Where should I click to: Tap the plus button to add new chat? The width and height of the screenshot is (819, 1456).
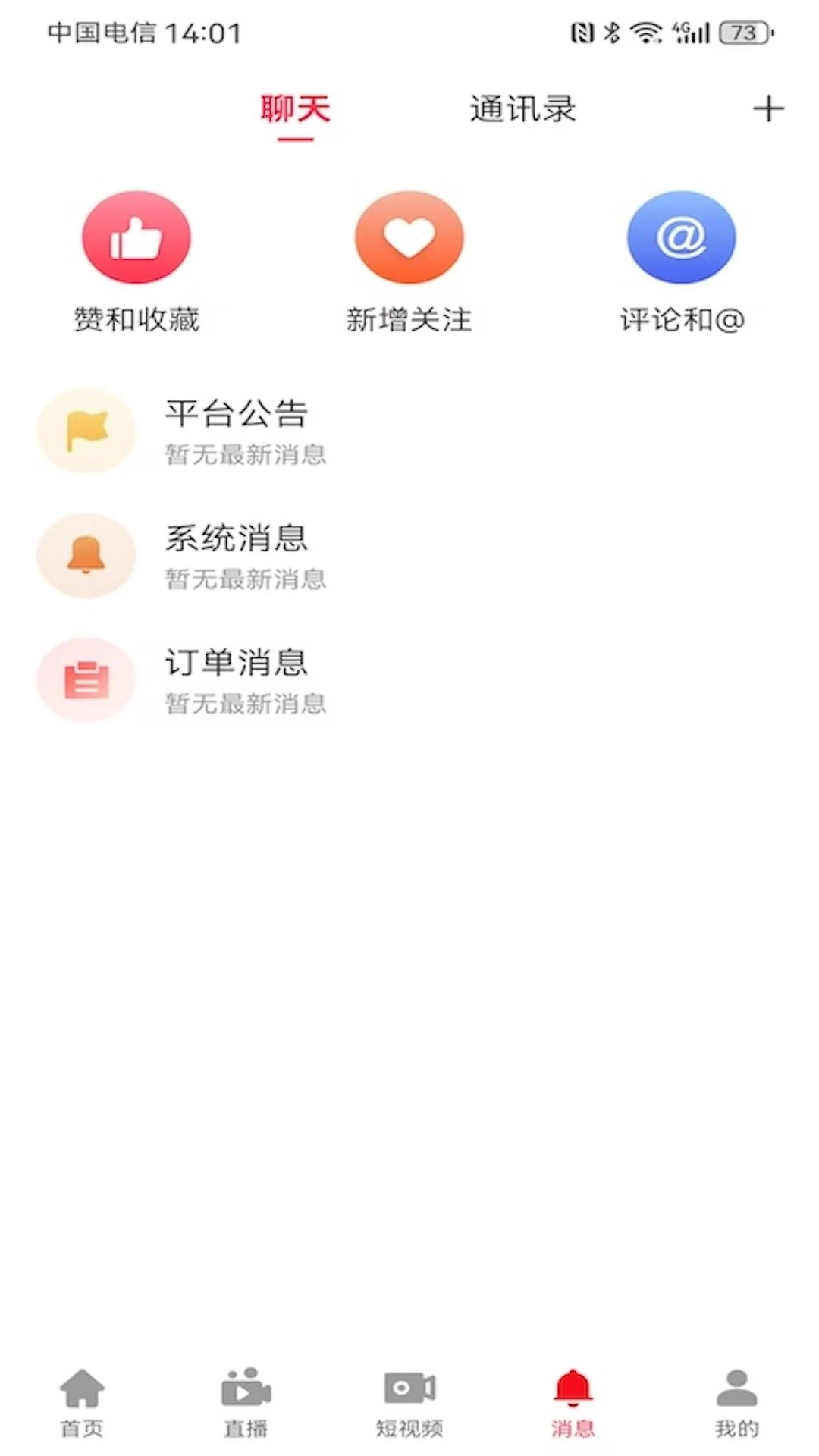point(769,108)
